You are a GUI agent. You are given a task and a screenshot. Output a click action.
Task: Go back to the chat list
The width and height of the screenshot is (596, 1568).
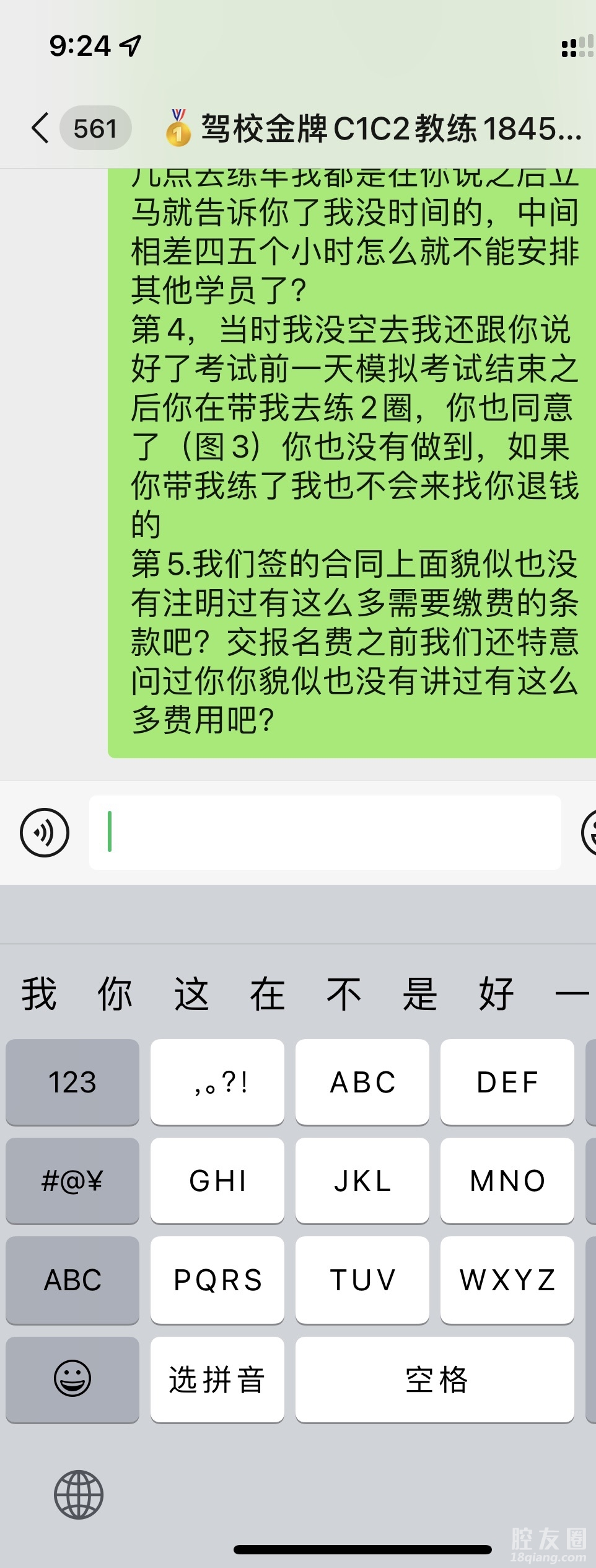41,128
